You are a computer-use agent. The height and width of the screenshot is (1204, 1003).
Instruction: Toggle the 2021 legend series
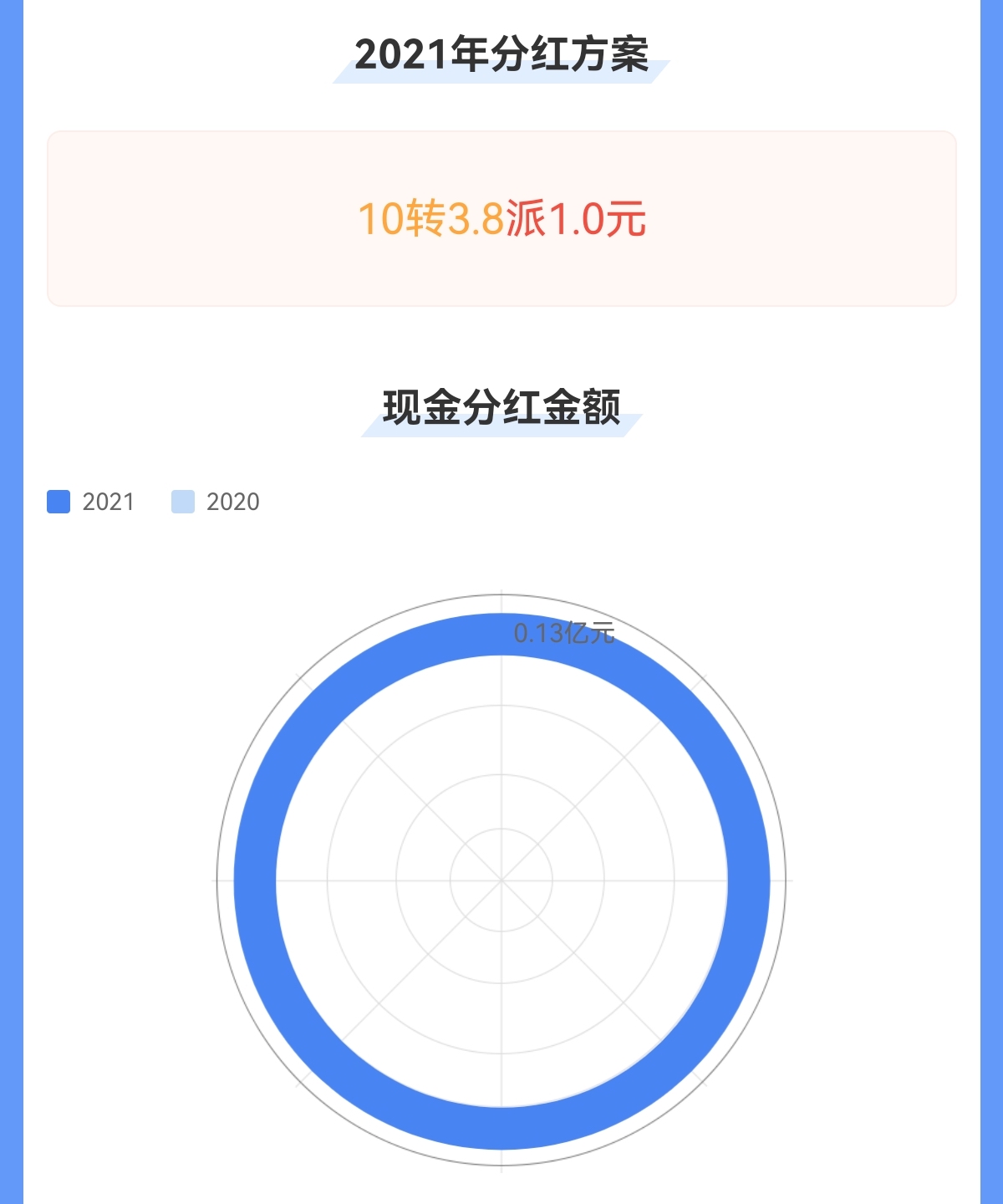[90, 502]
